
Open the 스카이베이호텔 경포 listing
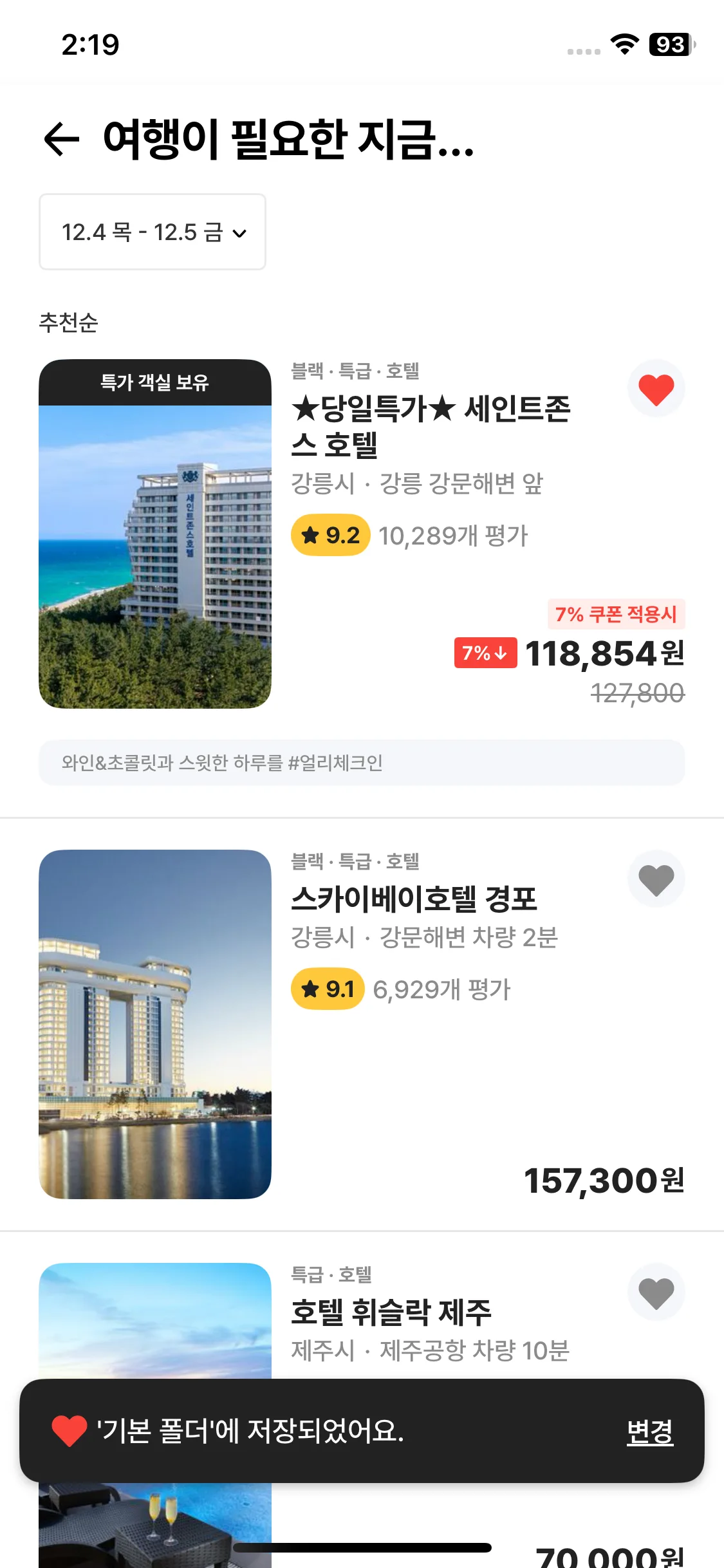(413, 899)
